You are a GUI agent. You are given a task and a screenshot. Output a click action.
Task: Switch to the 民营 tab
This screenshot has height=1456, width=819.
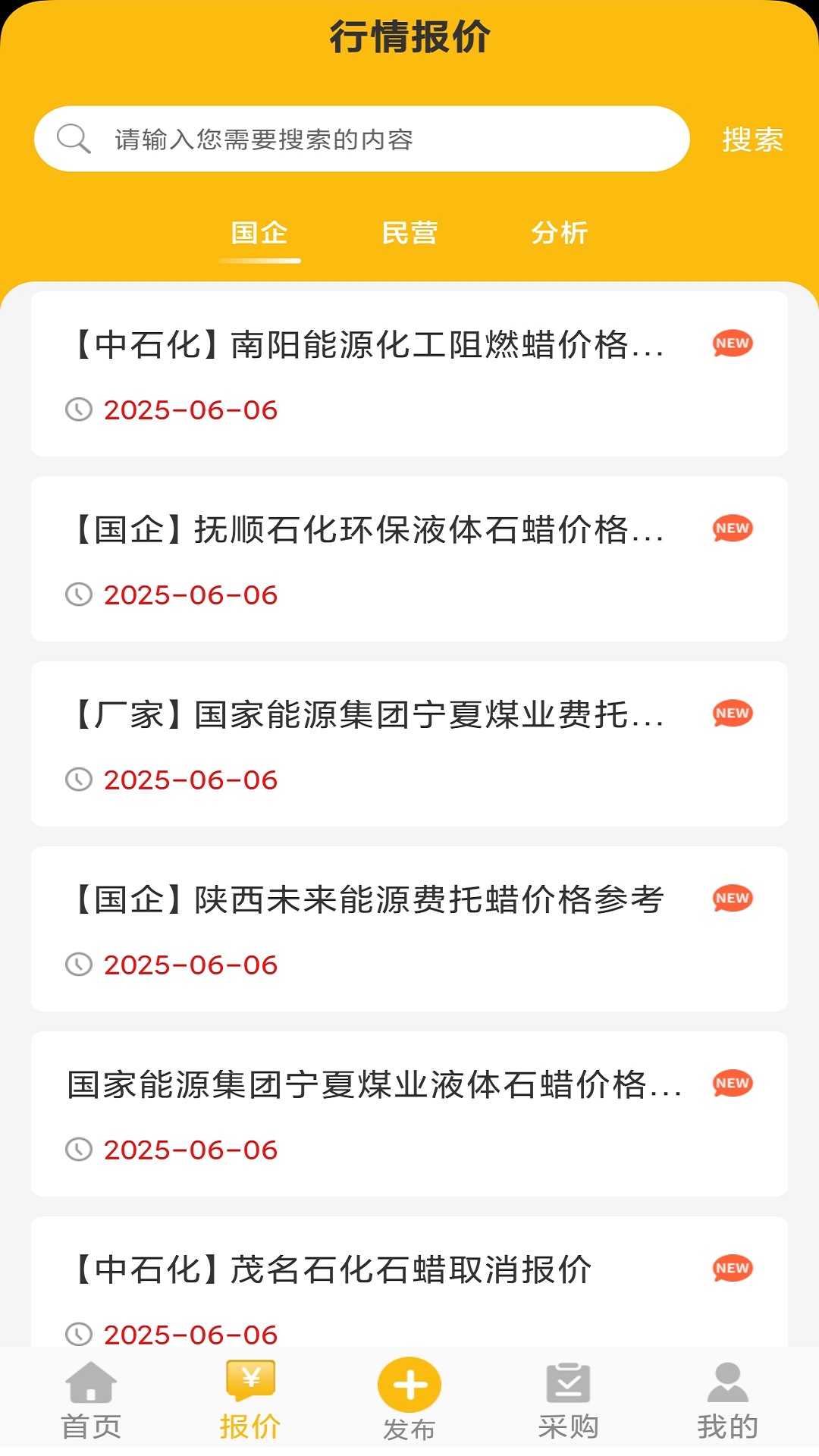tap(409, 234)
